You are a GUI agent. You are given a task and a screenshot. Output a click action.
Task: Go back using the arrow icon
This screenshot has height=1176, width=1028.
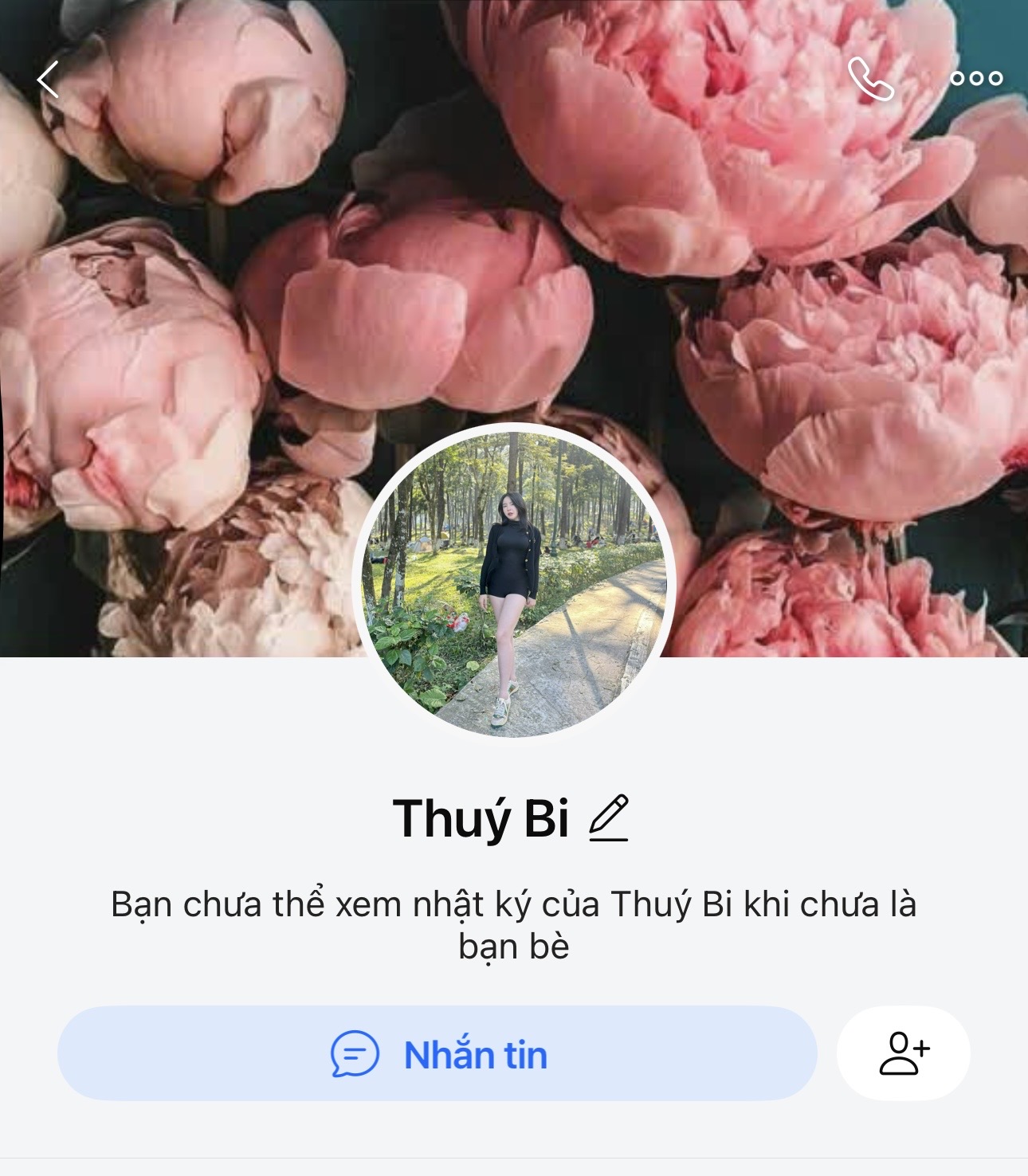(48, 80)
